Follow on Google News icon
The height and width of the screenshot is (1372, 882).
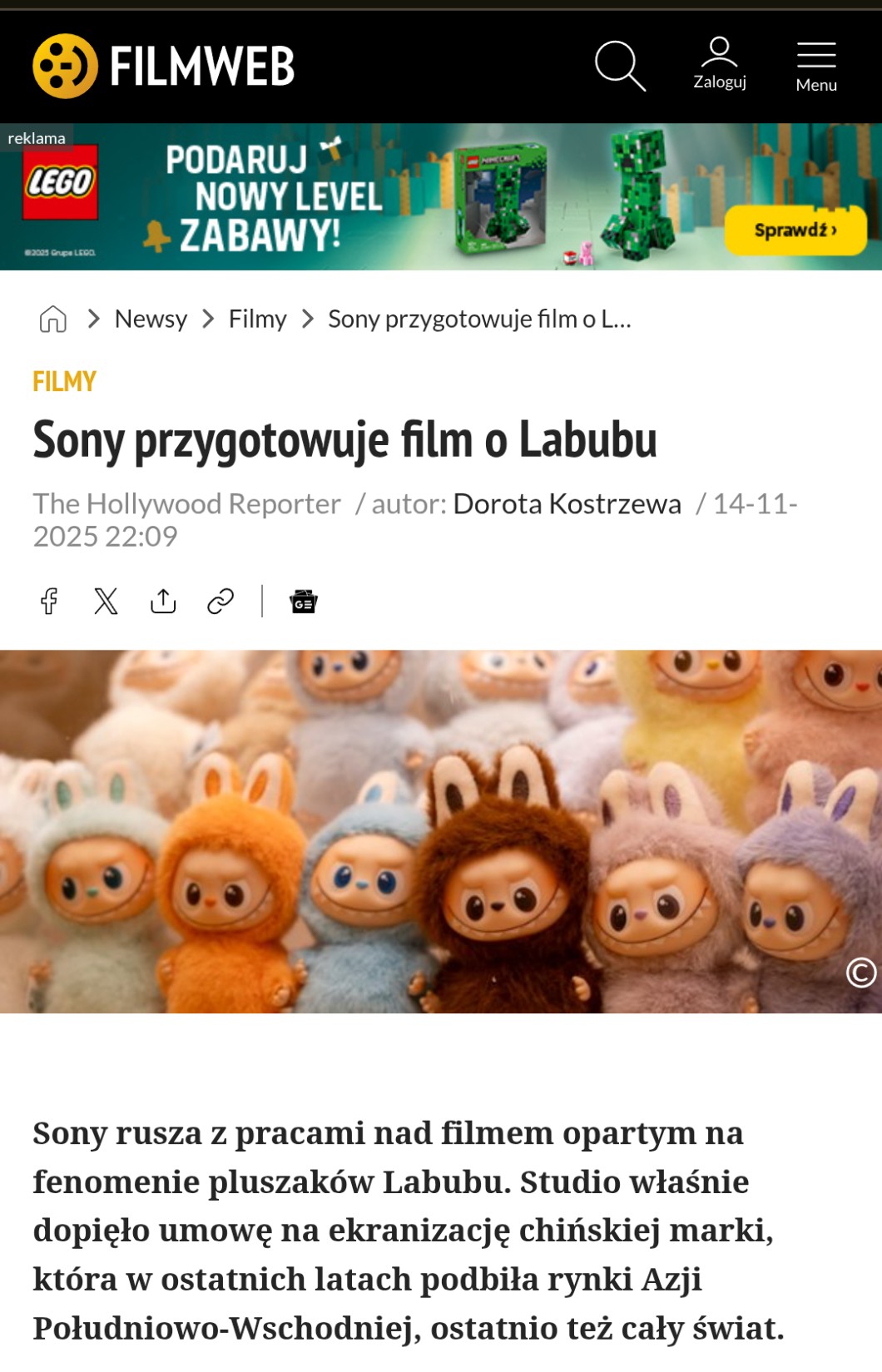[x=304, y=601]
